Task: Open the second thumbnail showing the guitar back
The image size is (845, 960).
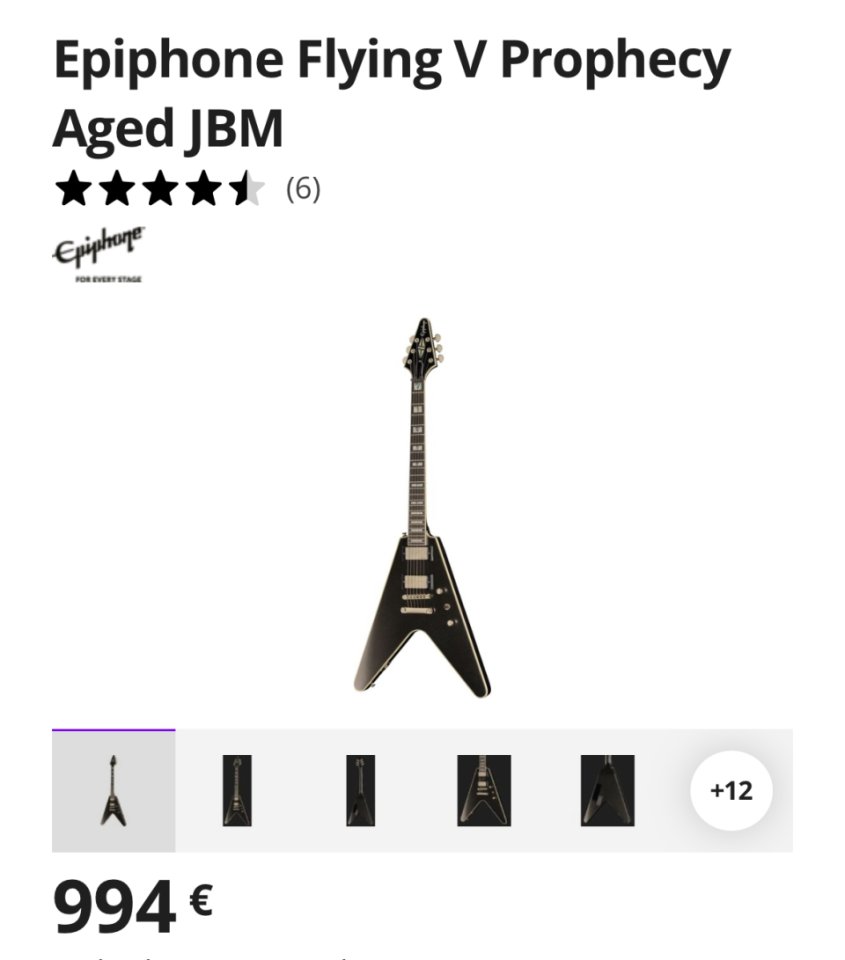Action: 236,791
